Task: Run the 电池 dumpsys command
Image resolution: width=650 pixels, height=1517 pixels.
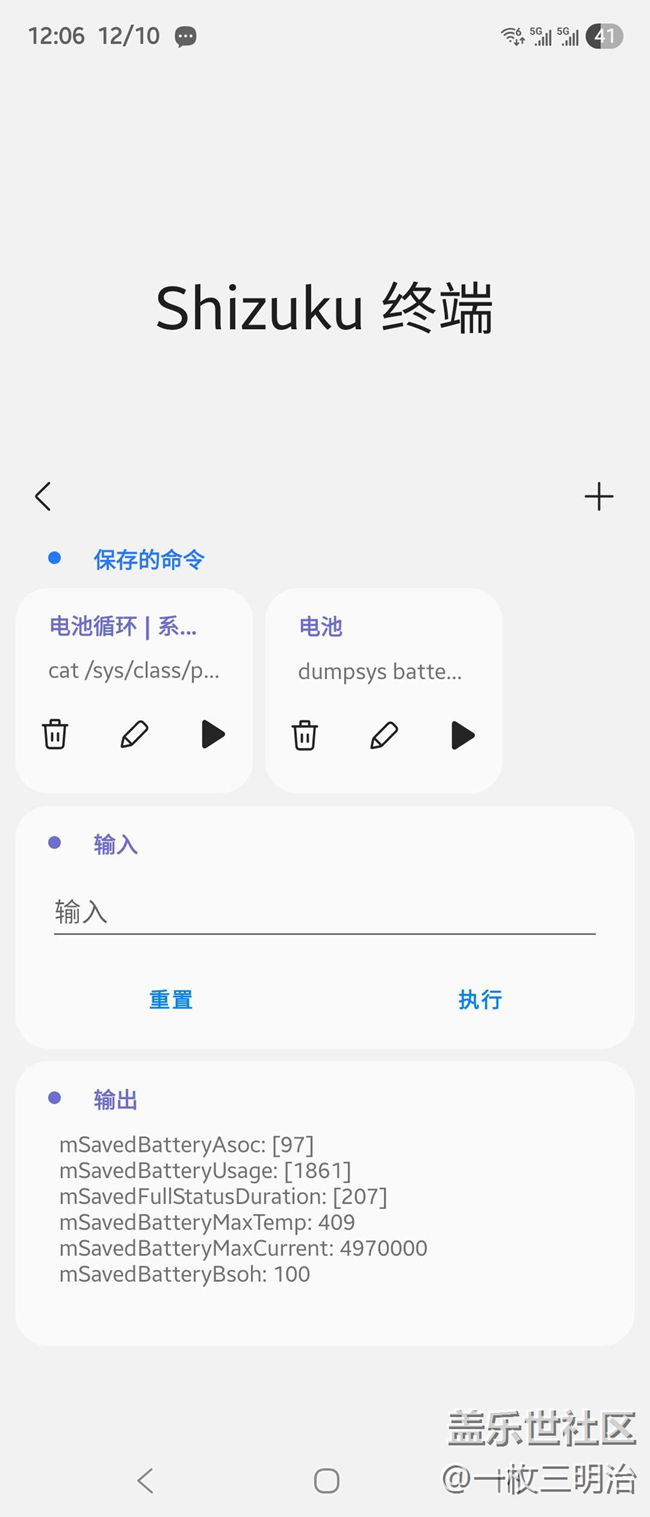Action: [462, 735]
